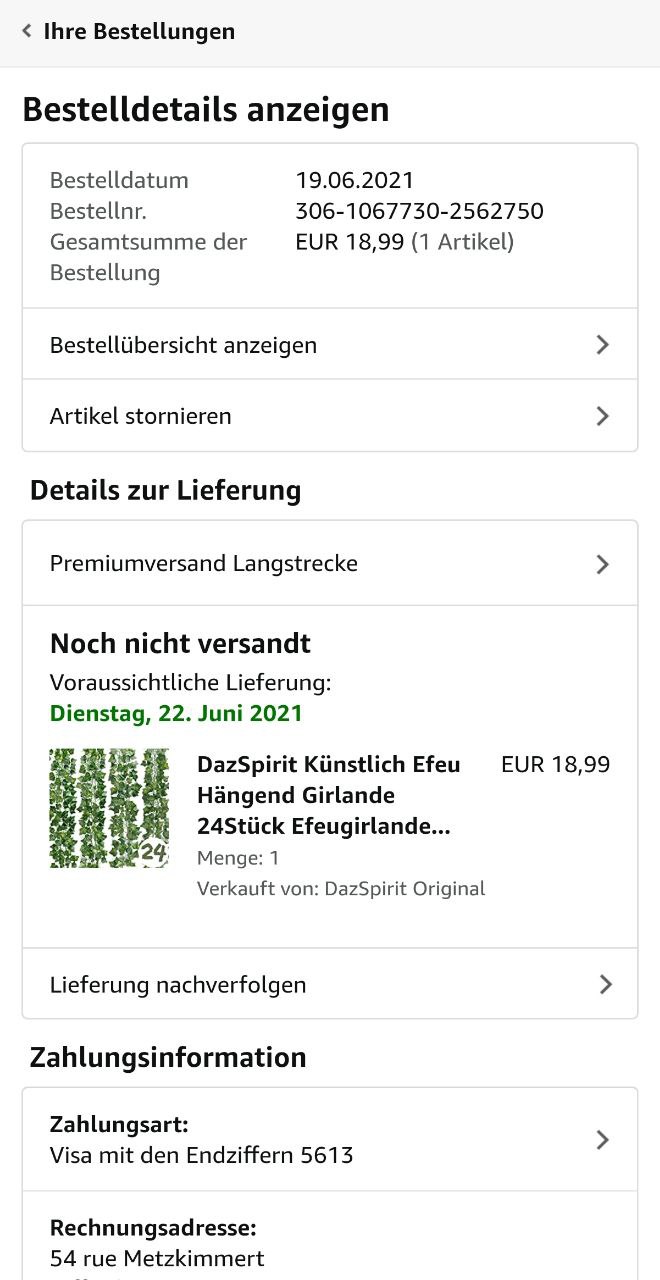
Task: Open Premiumversand Langstrecke details
Action: point(330,564)
